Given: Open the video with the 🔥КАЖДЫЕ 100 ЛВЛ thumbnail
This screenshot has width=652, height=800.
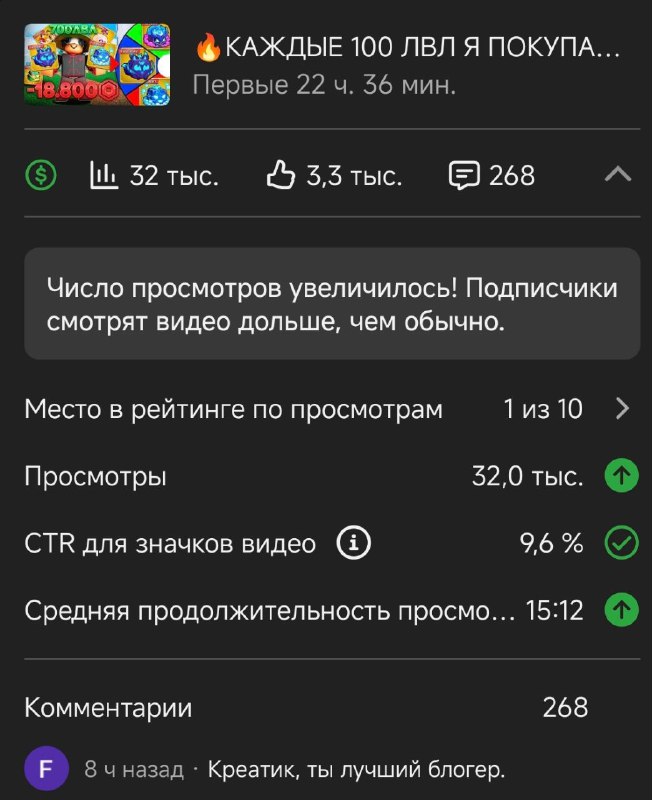Looking at the screenshot, I should point(97,64).
